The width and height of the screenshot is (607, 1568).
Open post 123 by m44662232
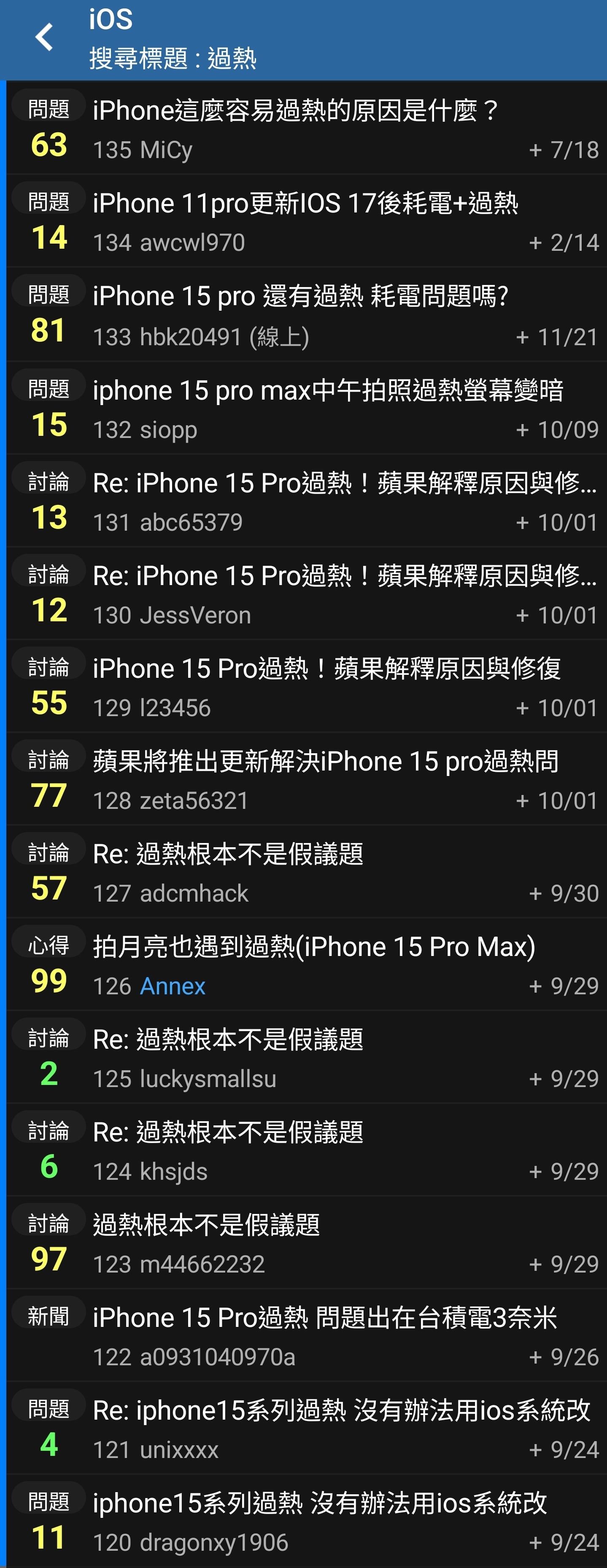click(305, 1243)
